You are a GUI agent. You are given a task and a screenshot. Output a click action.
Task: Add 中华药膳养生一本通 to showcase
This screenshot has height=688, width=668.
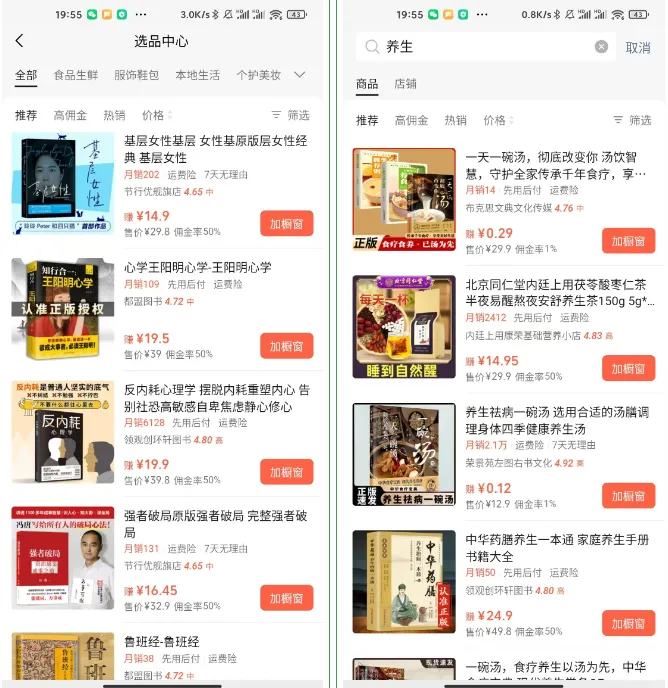coord(628,622)
